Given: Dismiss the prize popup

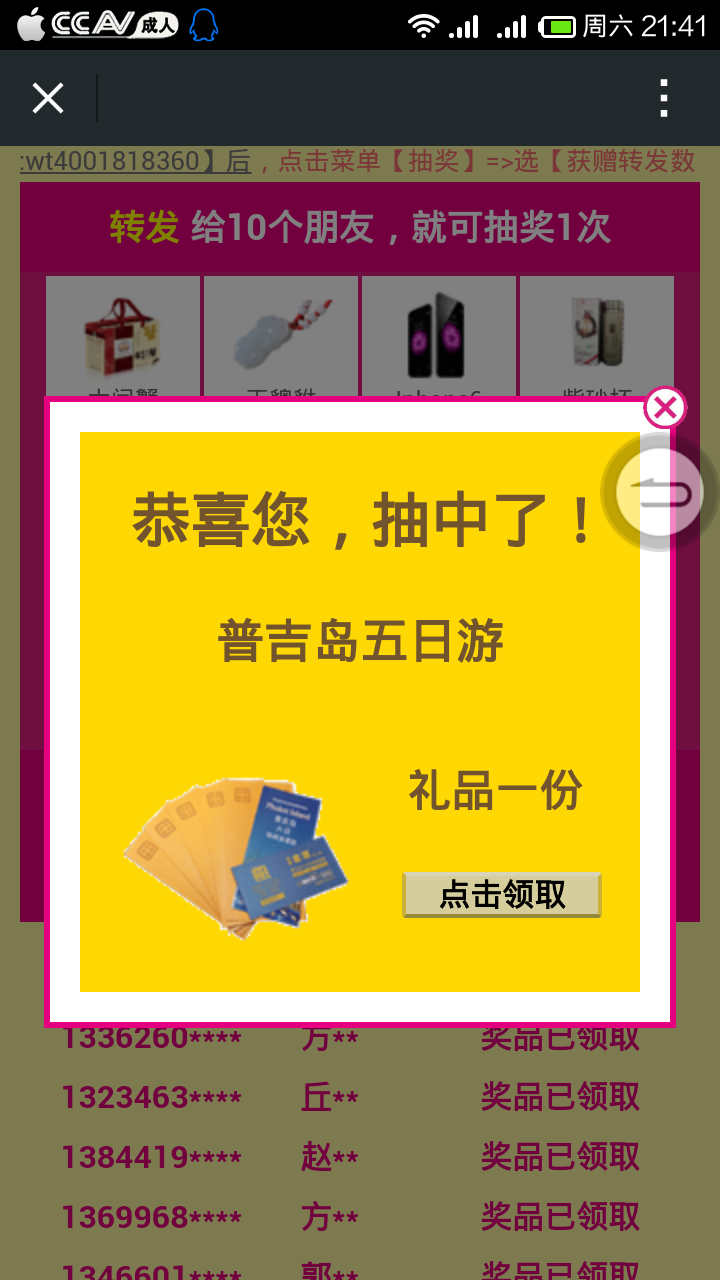Looking at the screenshot, I should point(665,408).
